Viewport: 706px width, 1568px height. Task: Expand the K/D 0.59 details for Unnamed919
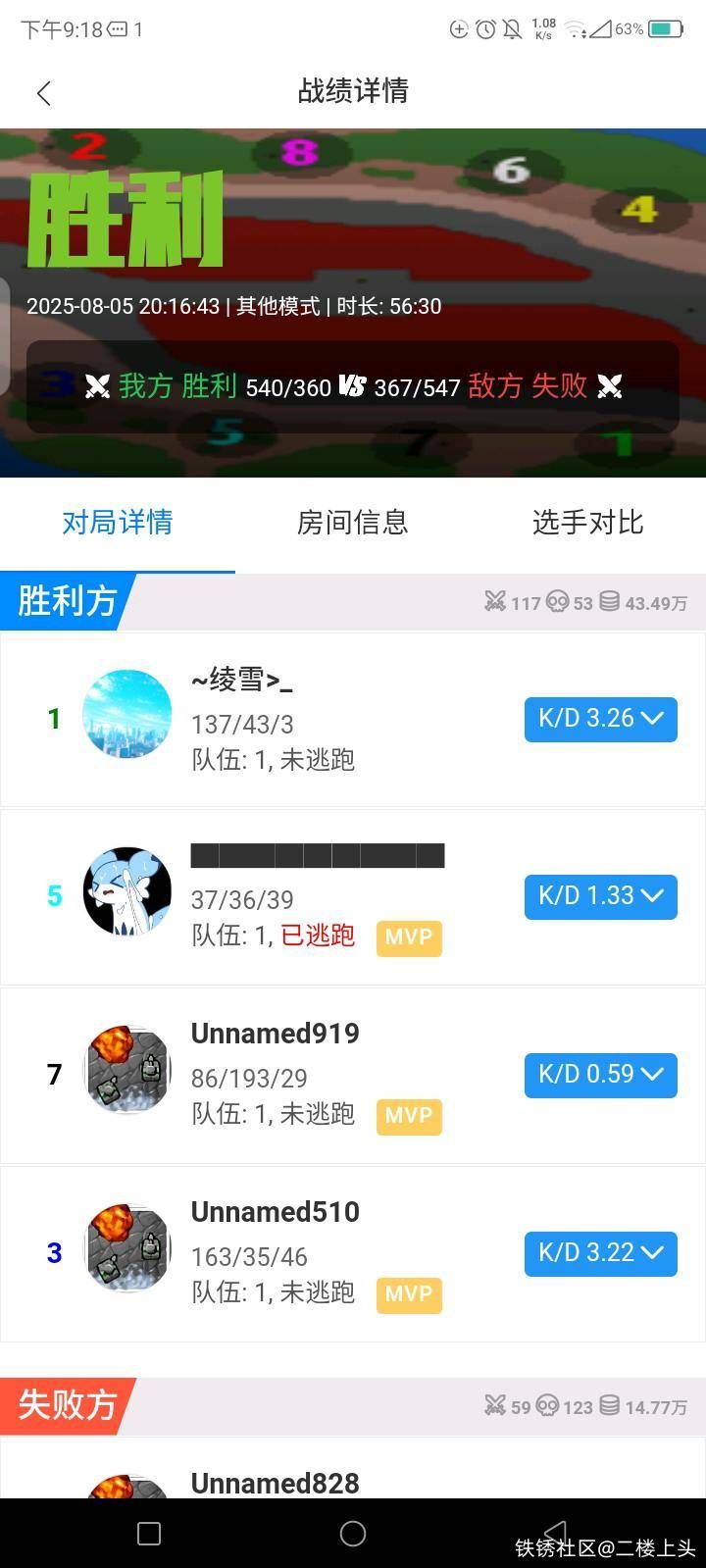click(x=600, y=1075)
